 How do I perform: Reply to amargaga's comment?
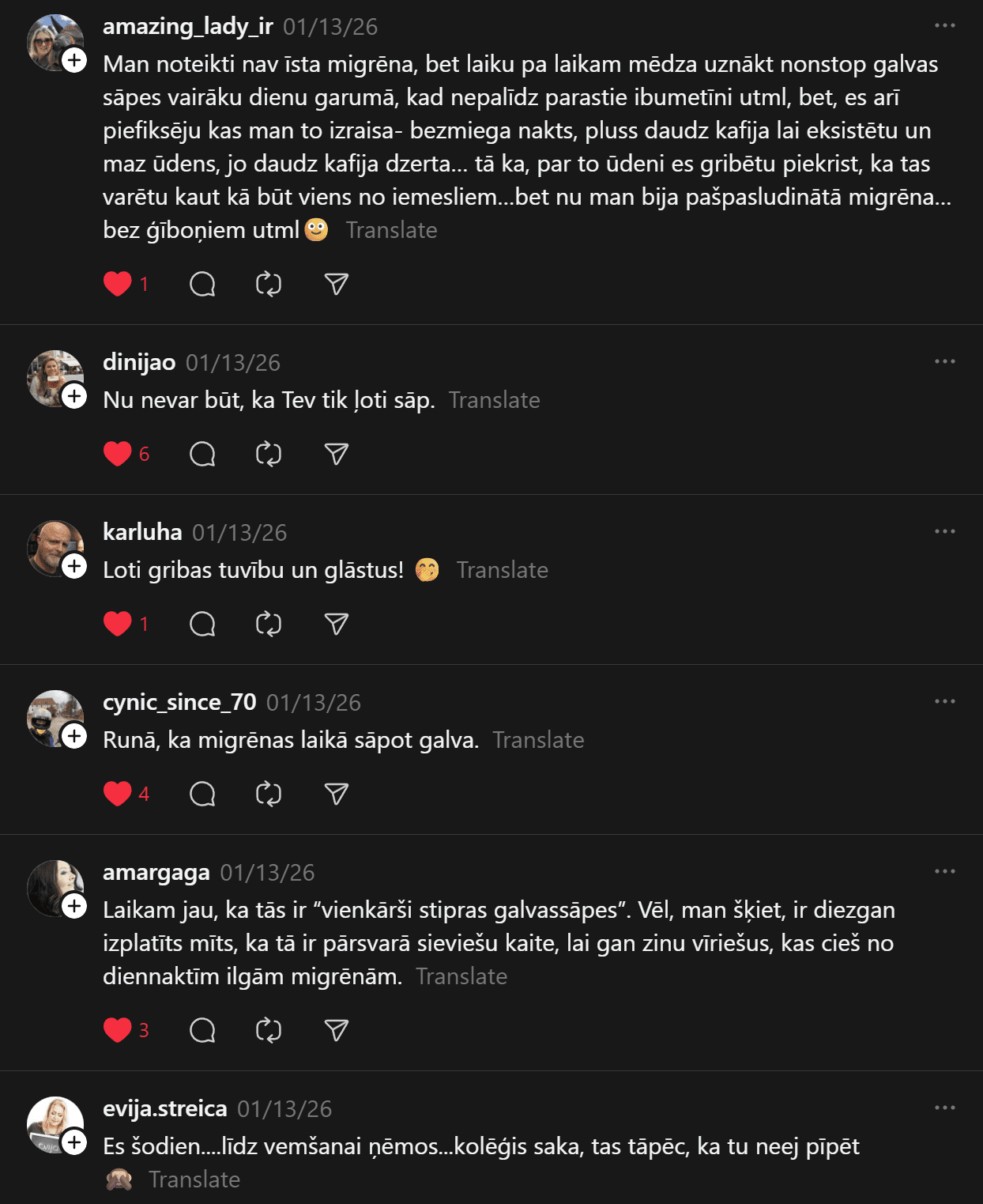click(202, 1030)
